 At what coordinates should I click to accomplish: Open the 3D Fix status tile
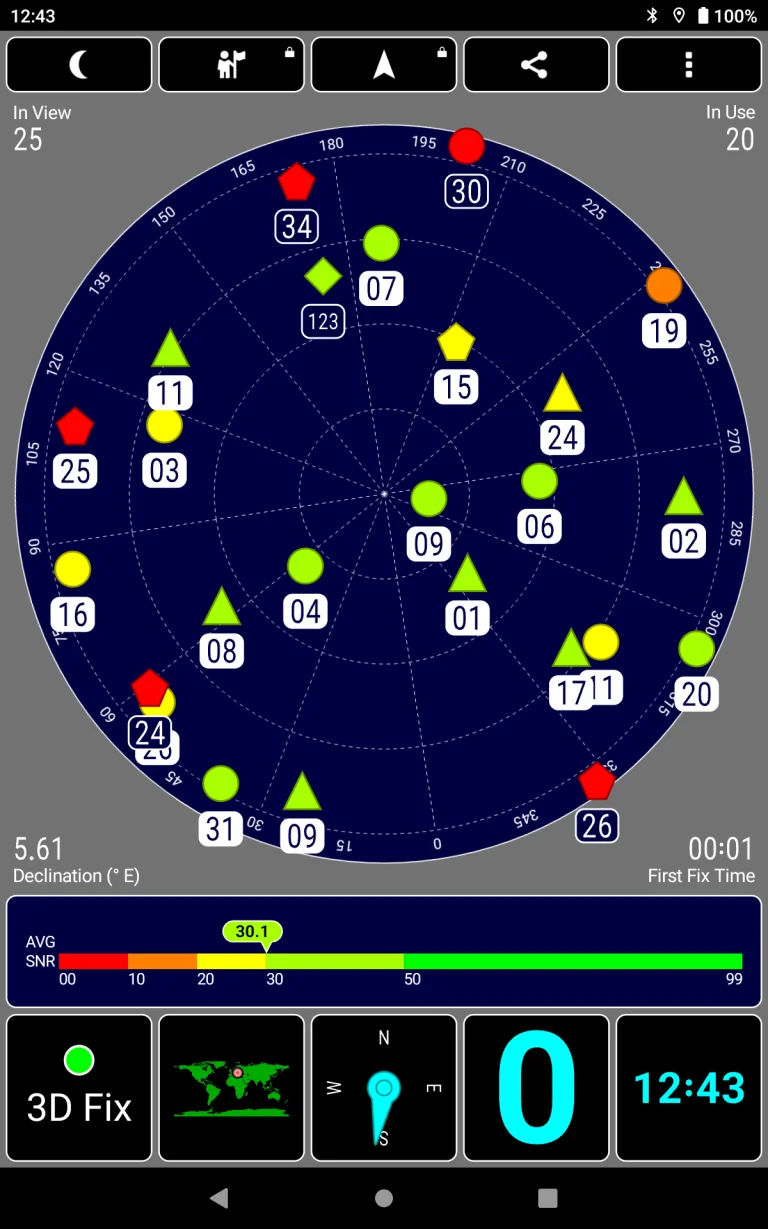[x=79, y=1088]
